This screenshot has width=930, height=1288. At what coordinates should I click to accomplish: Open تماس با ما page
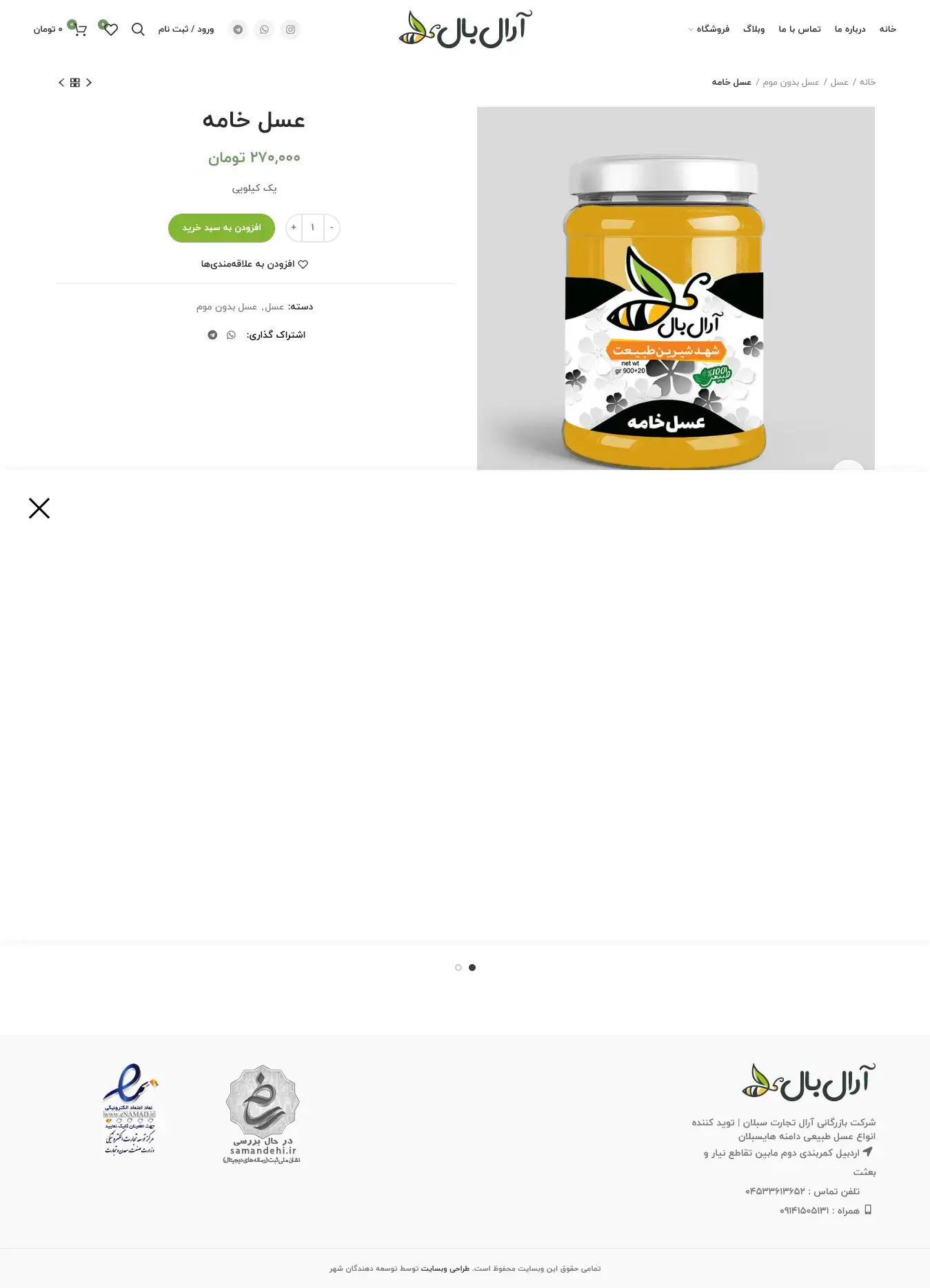[x=800, y=29]
